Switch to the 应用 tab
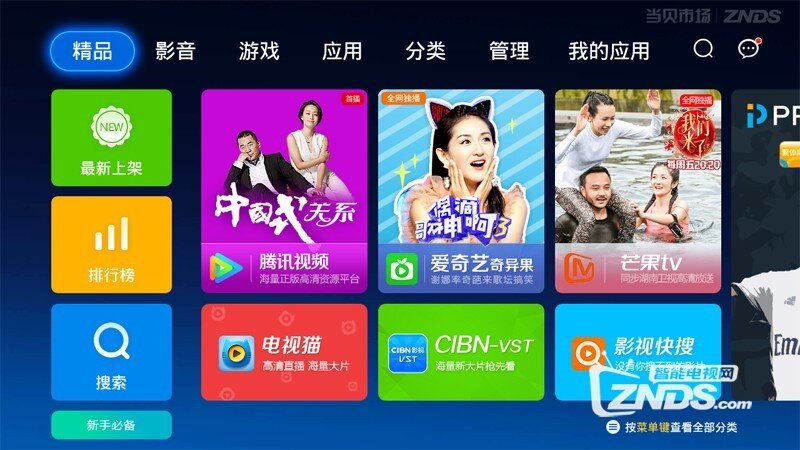800x450 pixels. click(342, 51)
